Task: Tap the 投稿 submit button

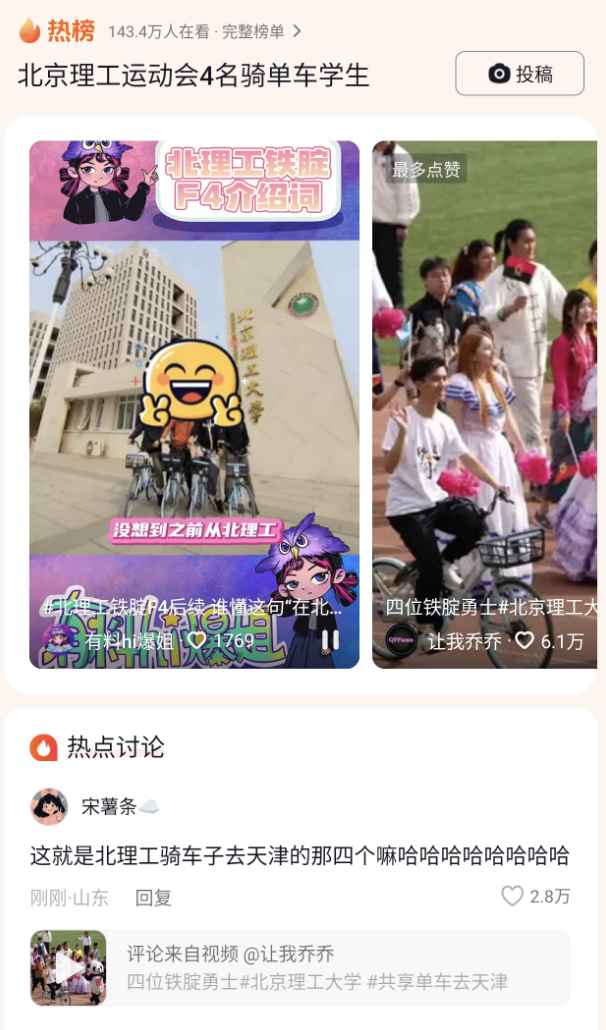Action: point(519,74)
